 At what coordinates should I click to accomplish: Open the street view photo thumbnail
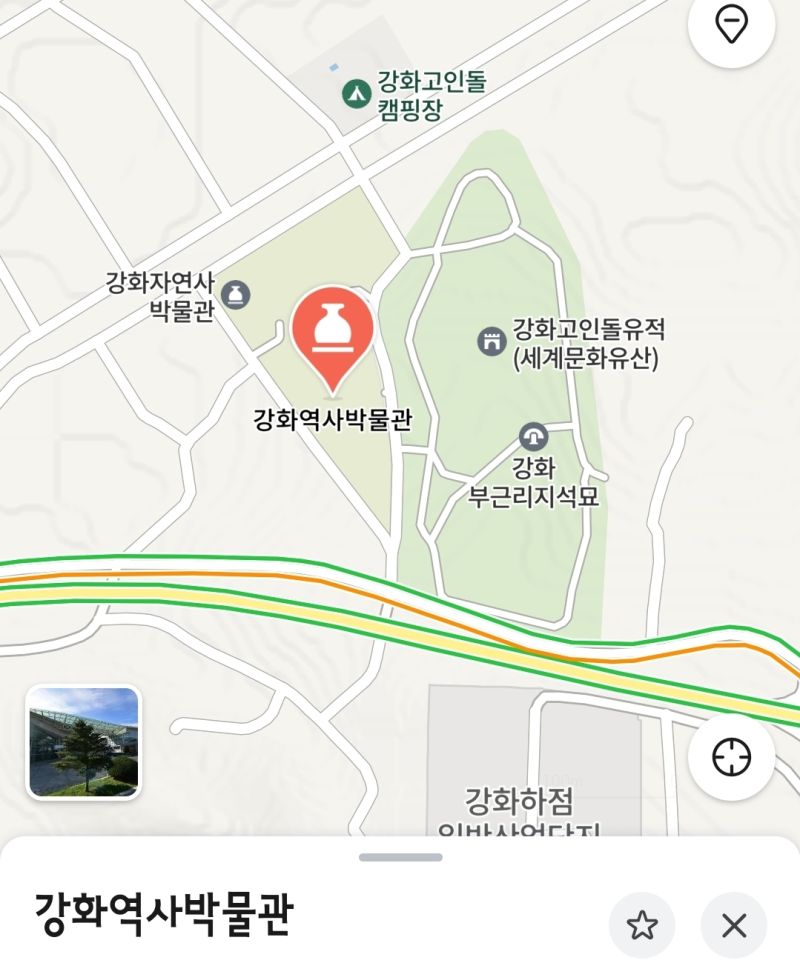(x=83, y=742)
